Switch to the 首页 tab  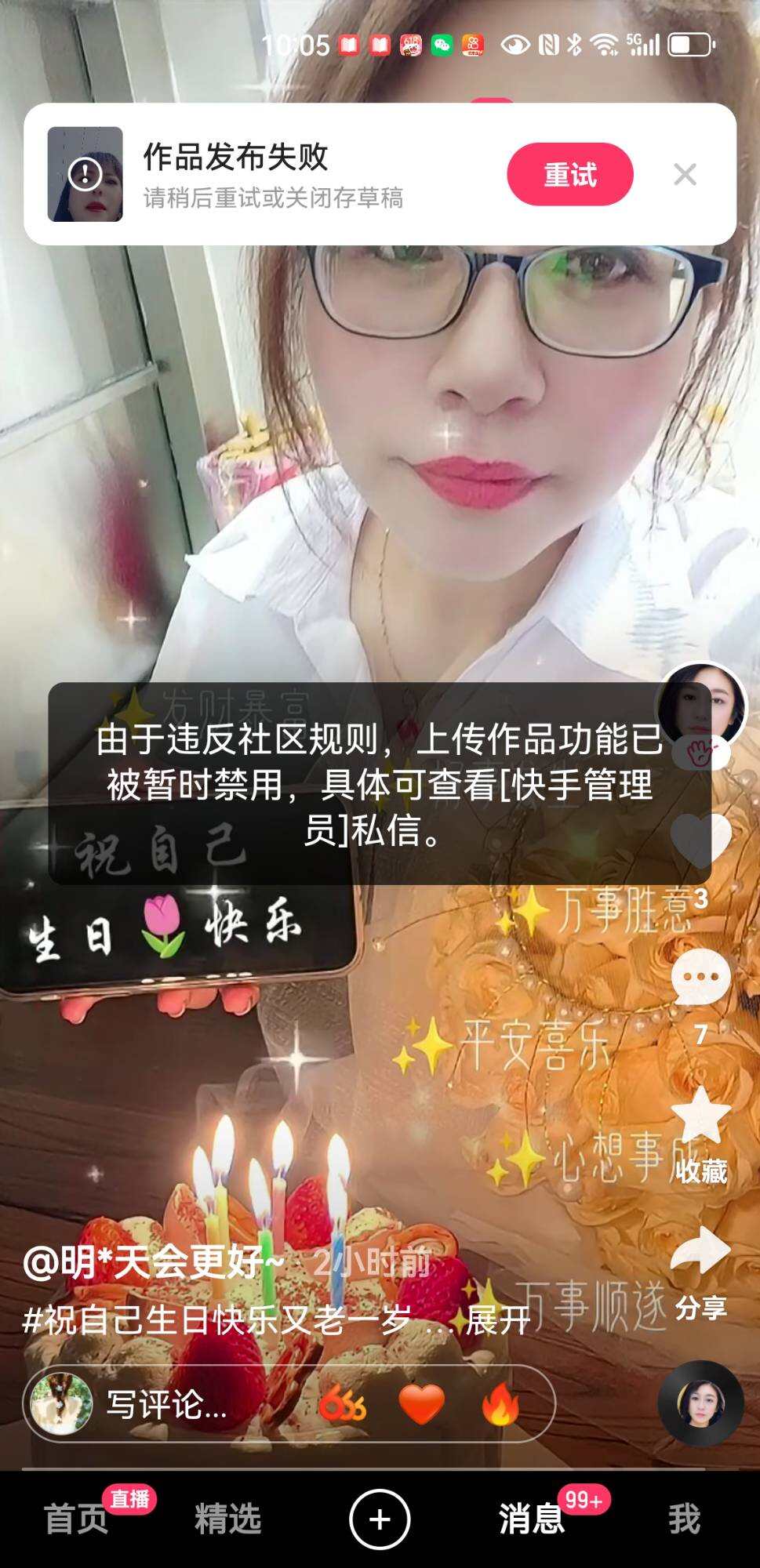[76, 1519]
